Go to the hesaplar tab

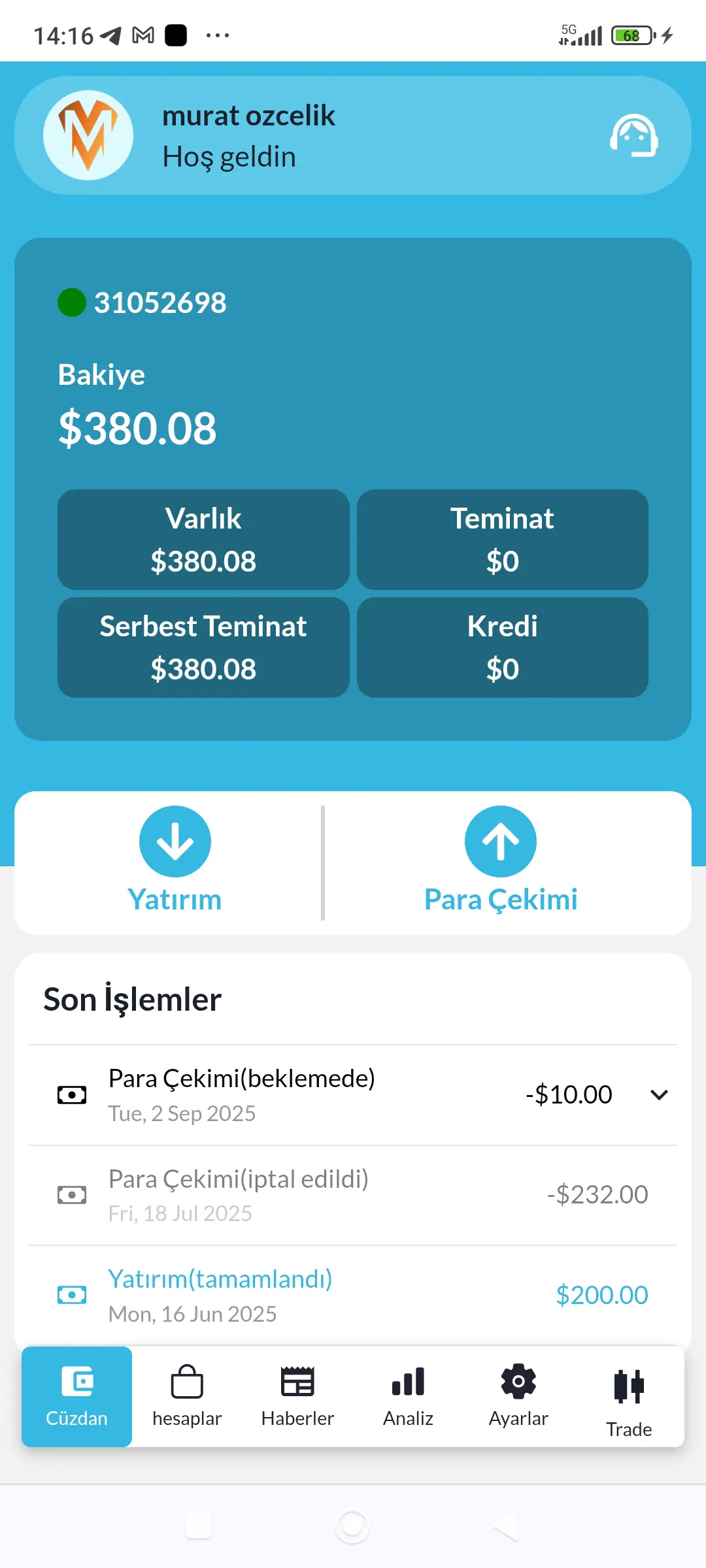pos(187,1396)
